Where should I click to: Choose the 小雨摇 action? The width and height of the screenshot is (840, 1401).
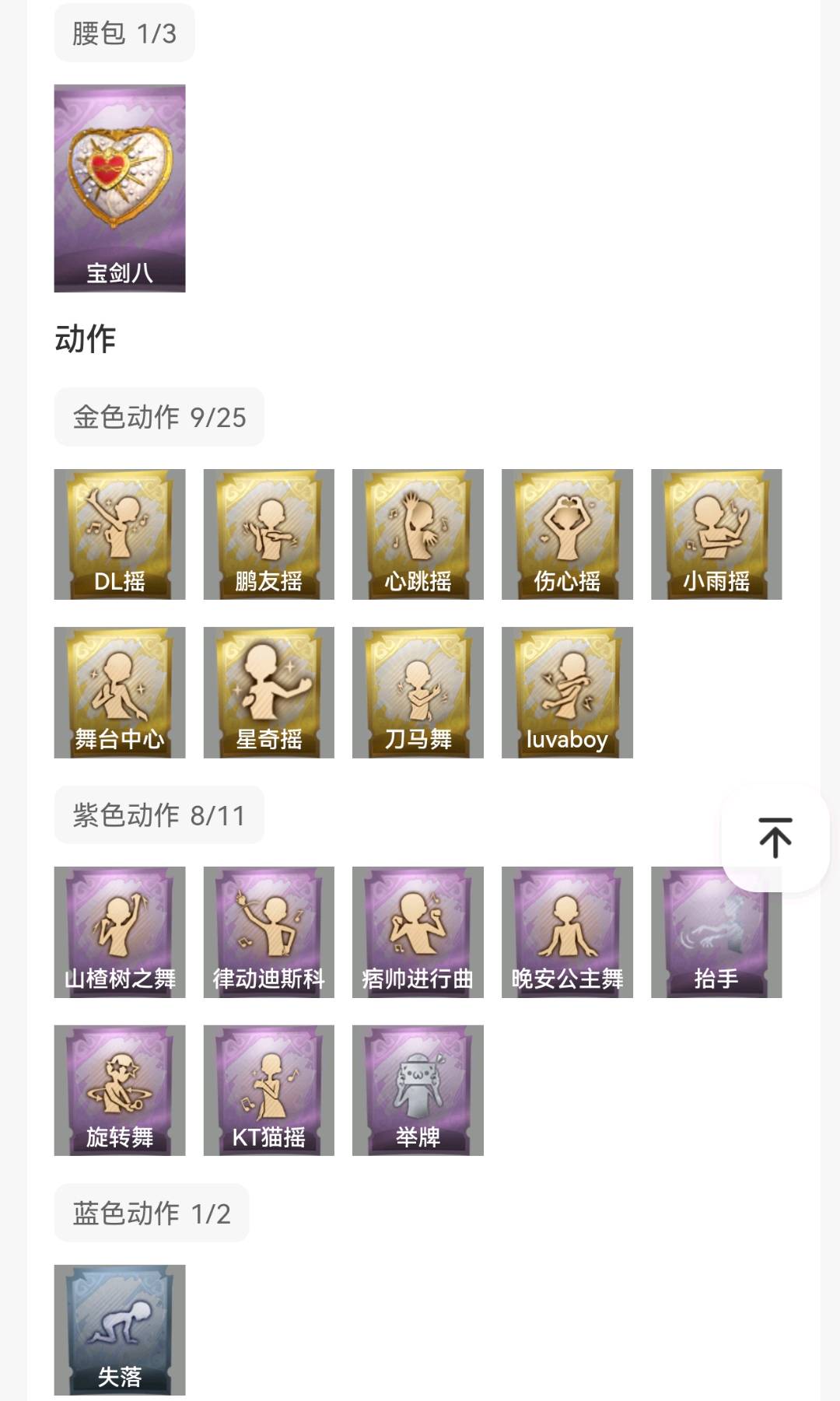pos(716,534)
